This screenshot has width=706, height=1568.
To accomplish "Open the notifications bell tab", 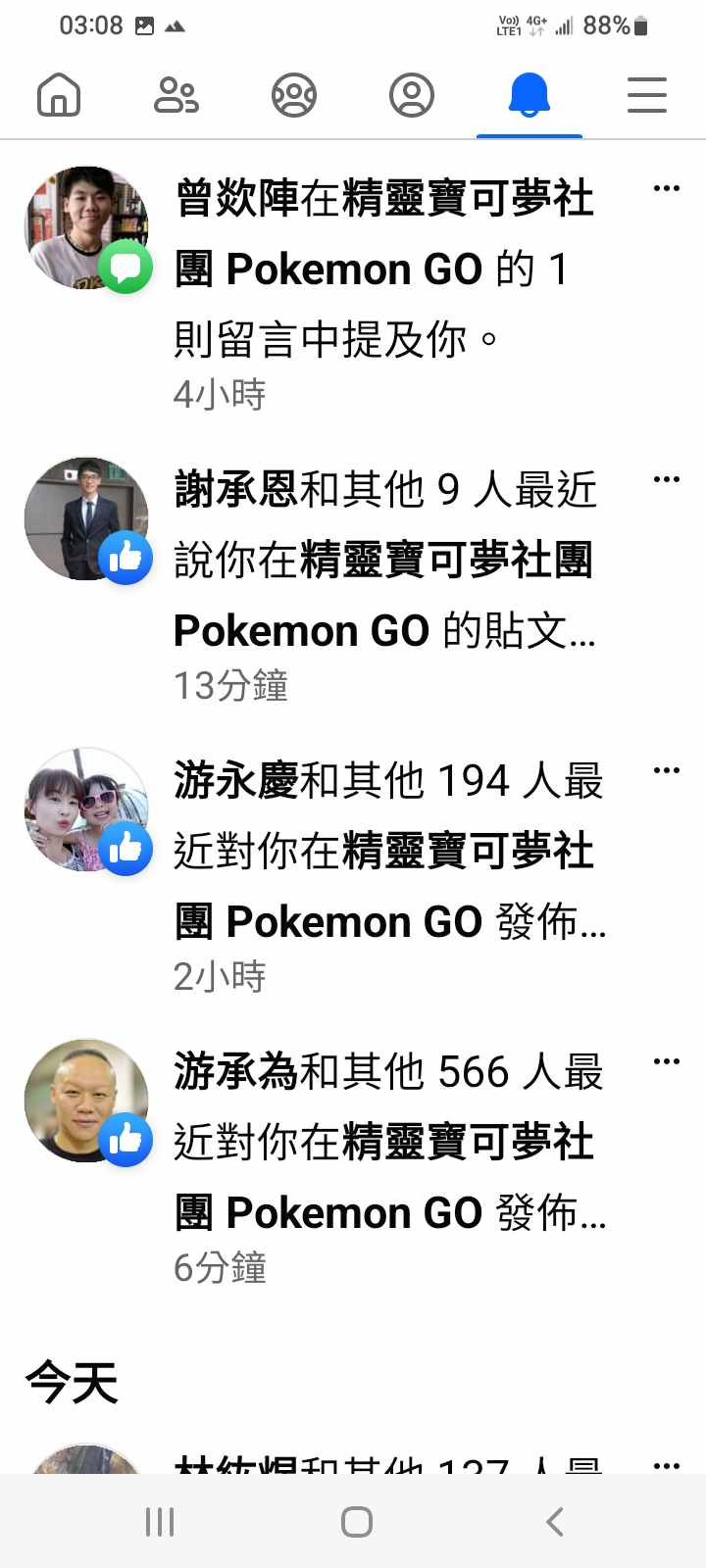I will [529, 96].
